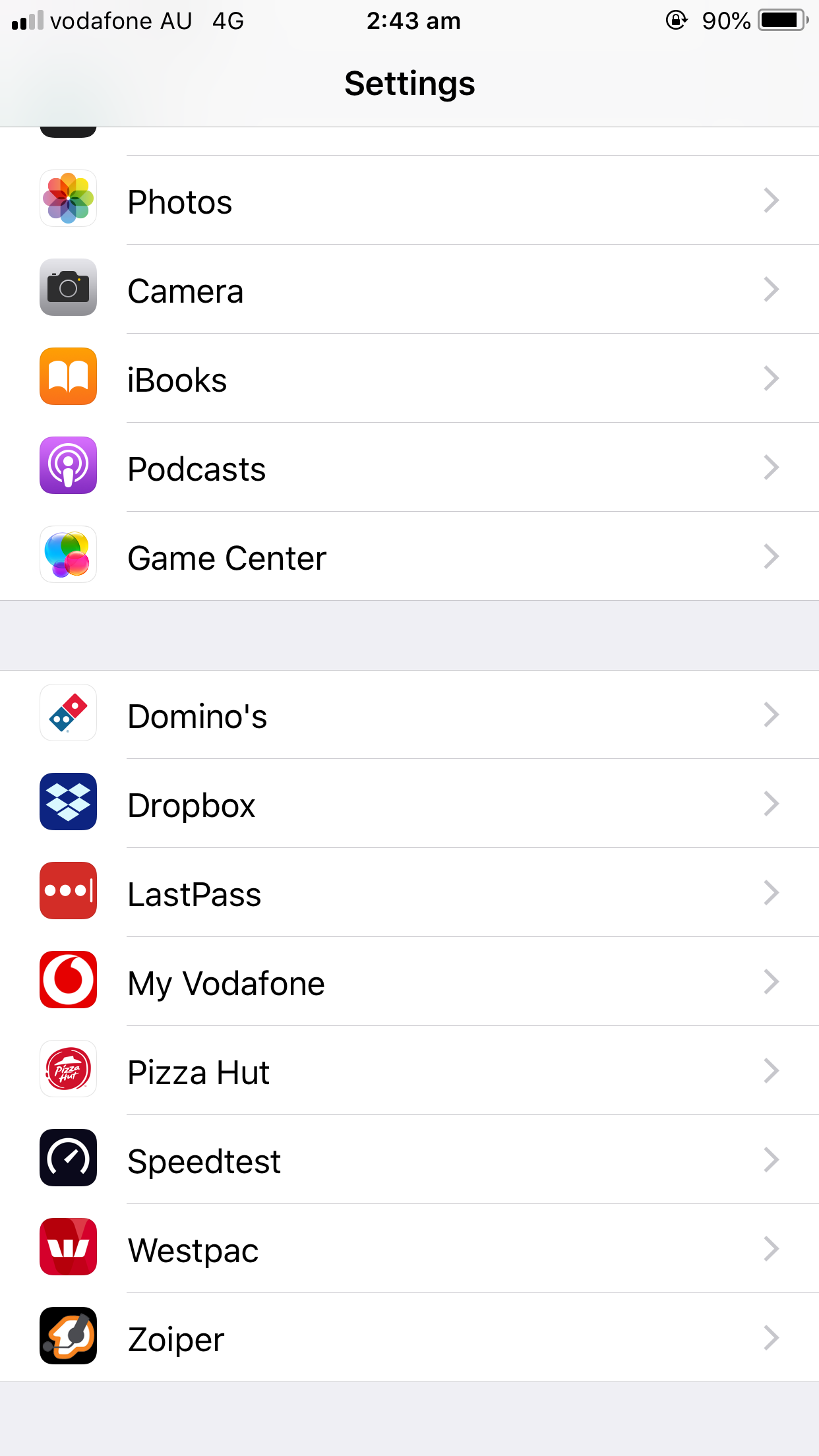Select Pizza Hut in the list

click(409, 1071)
